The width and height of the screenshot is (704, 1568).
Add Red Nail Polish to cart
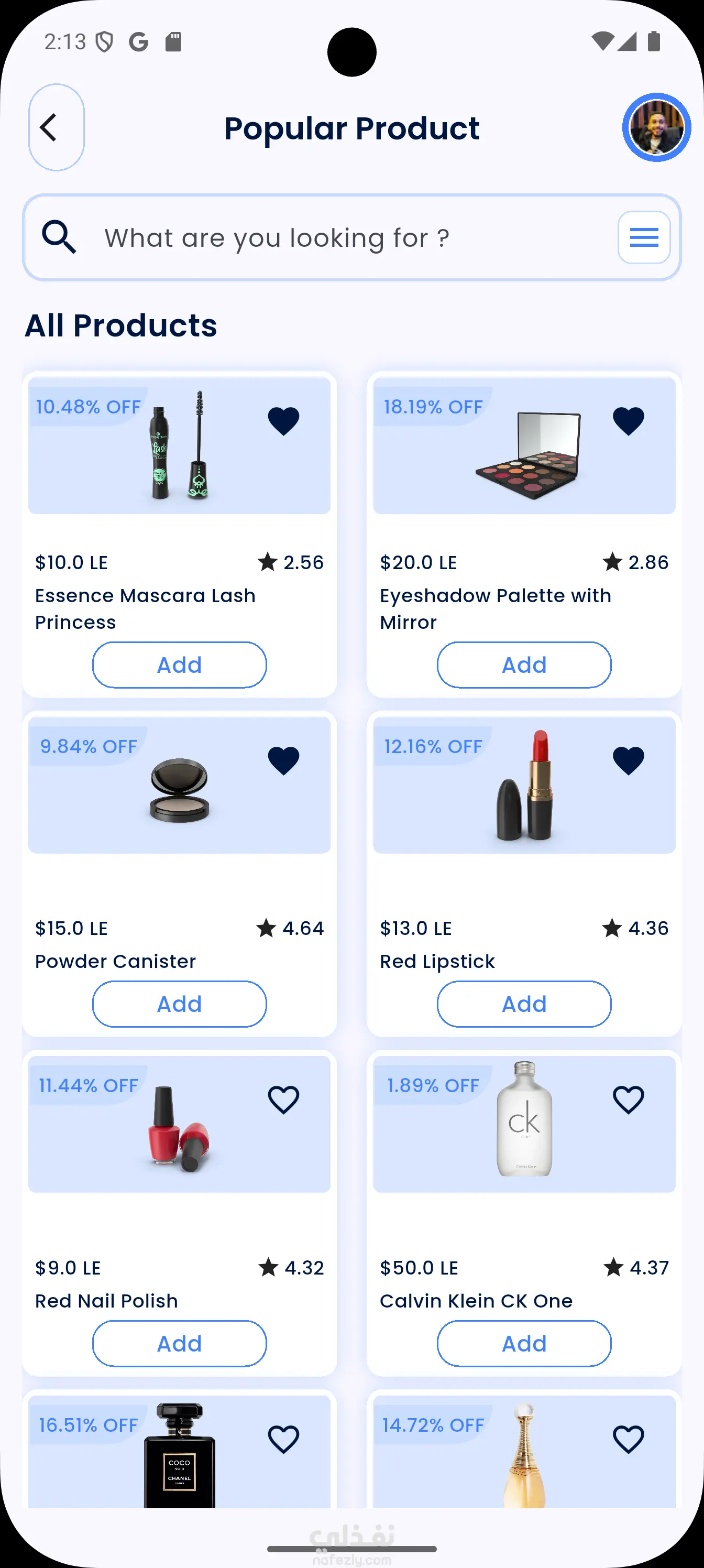tap(180, 1344)
